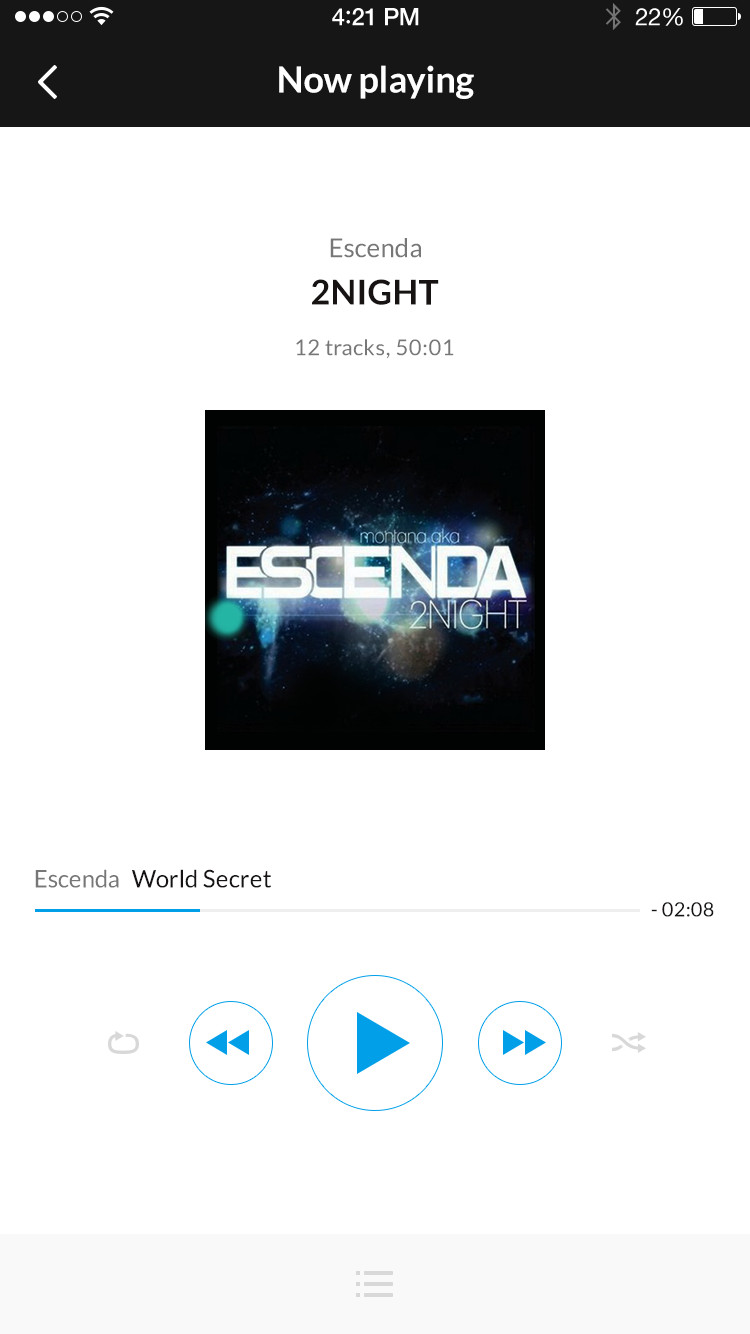Tap the World Secret progress bar
Image resolution: width=750 pixels, height=1334 pixels.
(x=337, y=910)
